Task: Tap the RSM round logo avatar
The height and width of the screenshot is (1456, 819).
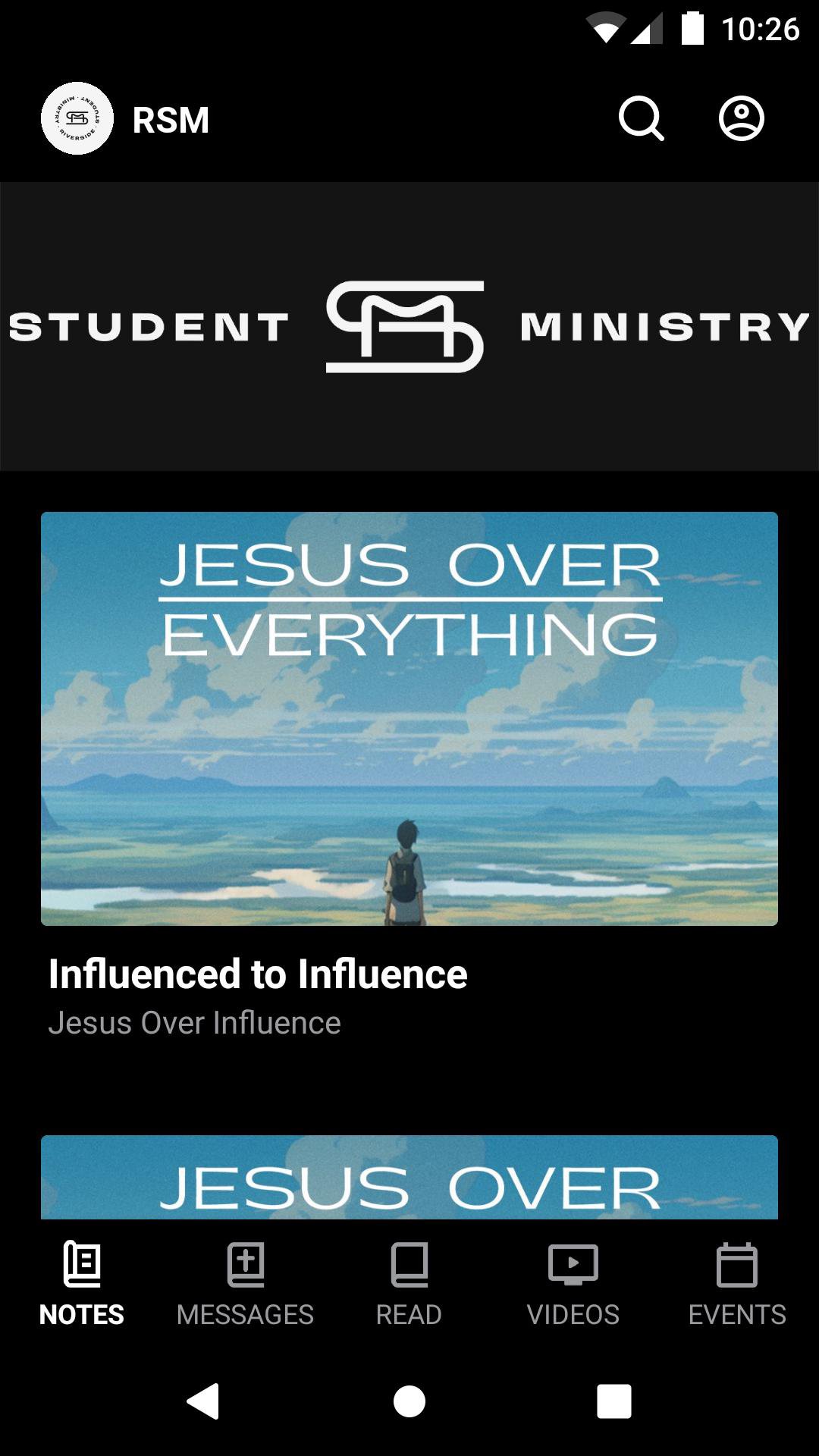Action: [x=77, y=119]
